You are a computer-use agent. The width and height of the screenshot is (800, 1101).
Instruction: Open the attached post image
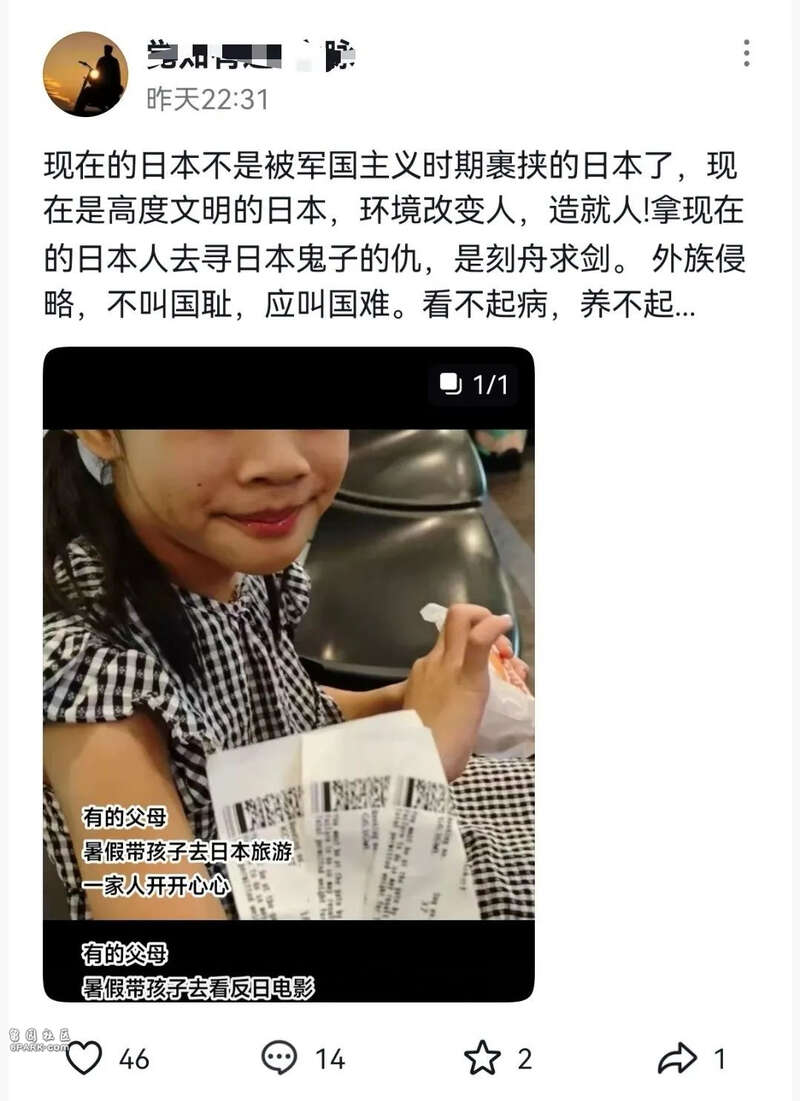pyautogui.click(x=288, y=673)
